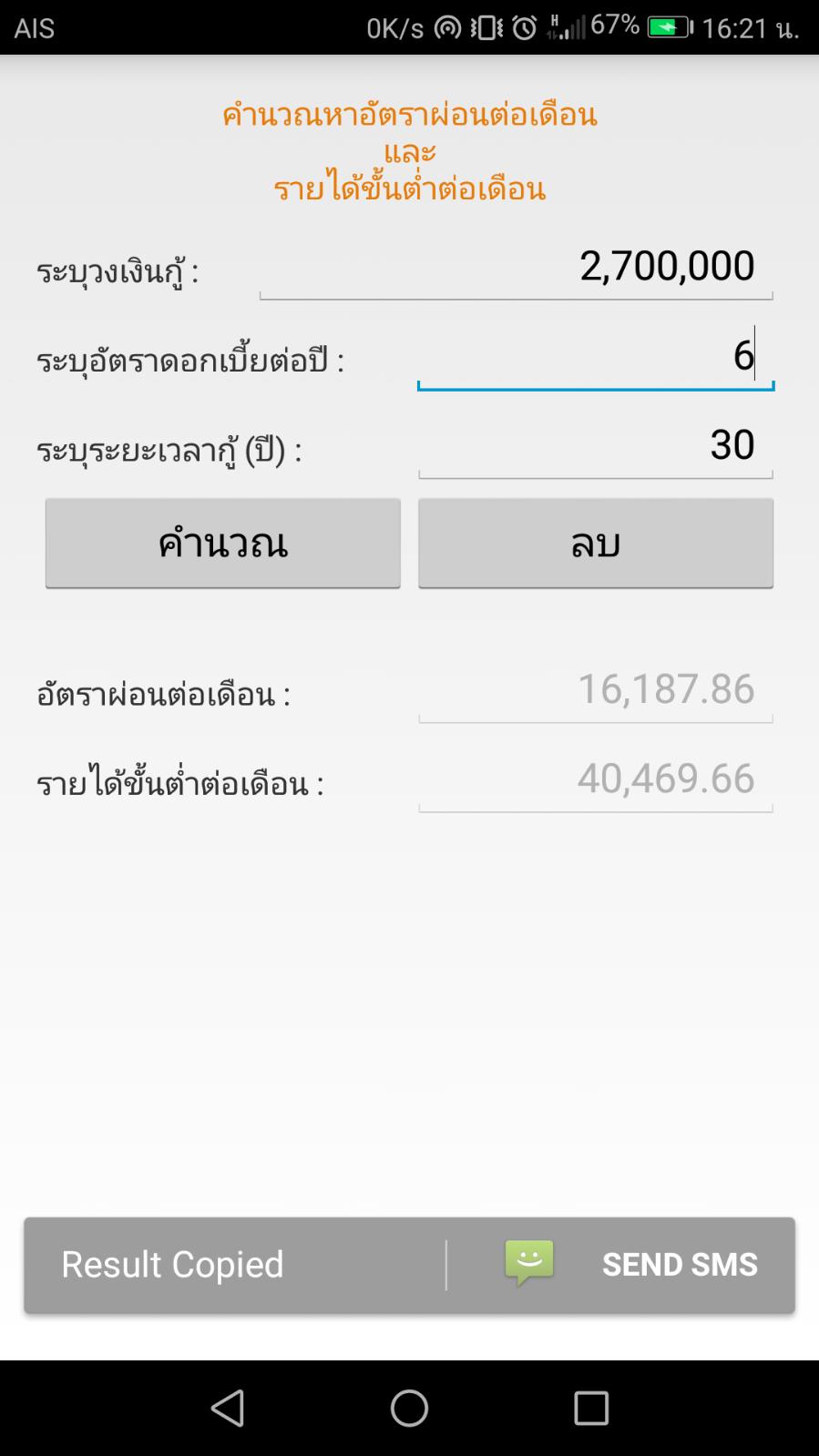Clear the inputs with the ลบ button

[x=596, y=543]
